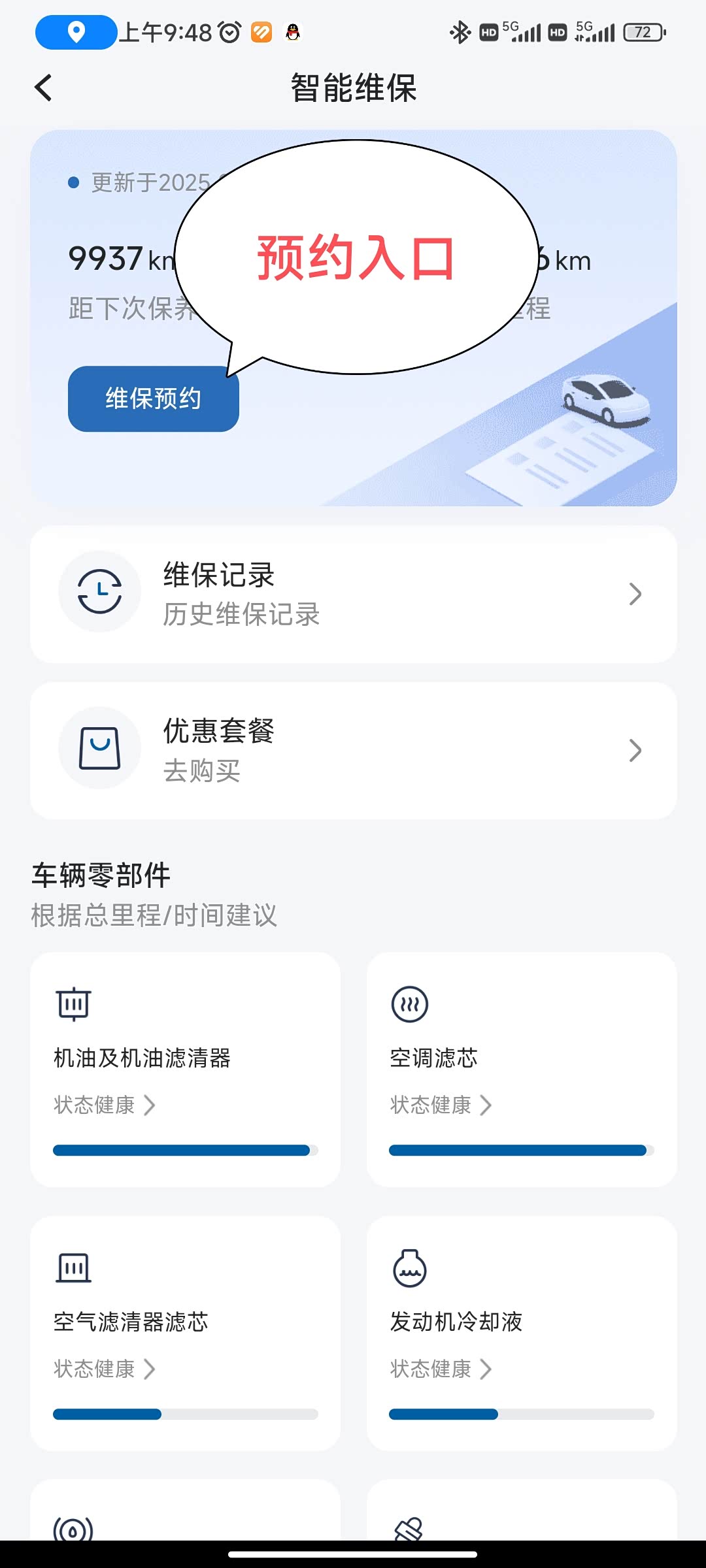Open 空调滤芯 component card
This screenshot has height=1568, width=706.
coord(521,1069)
